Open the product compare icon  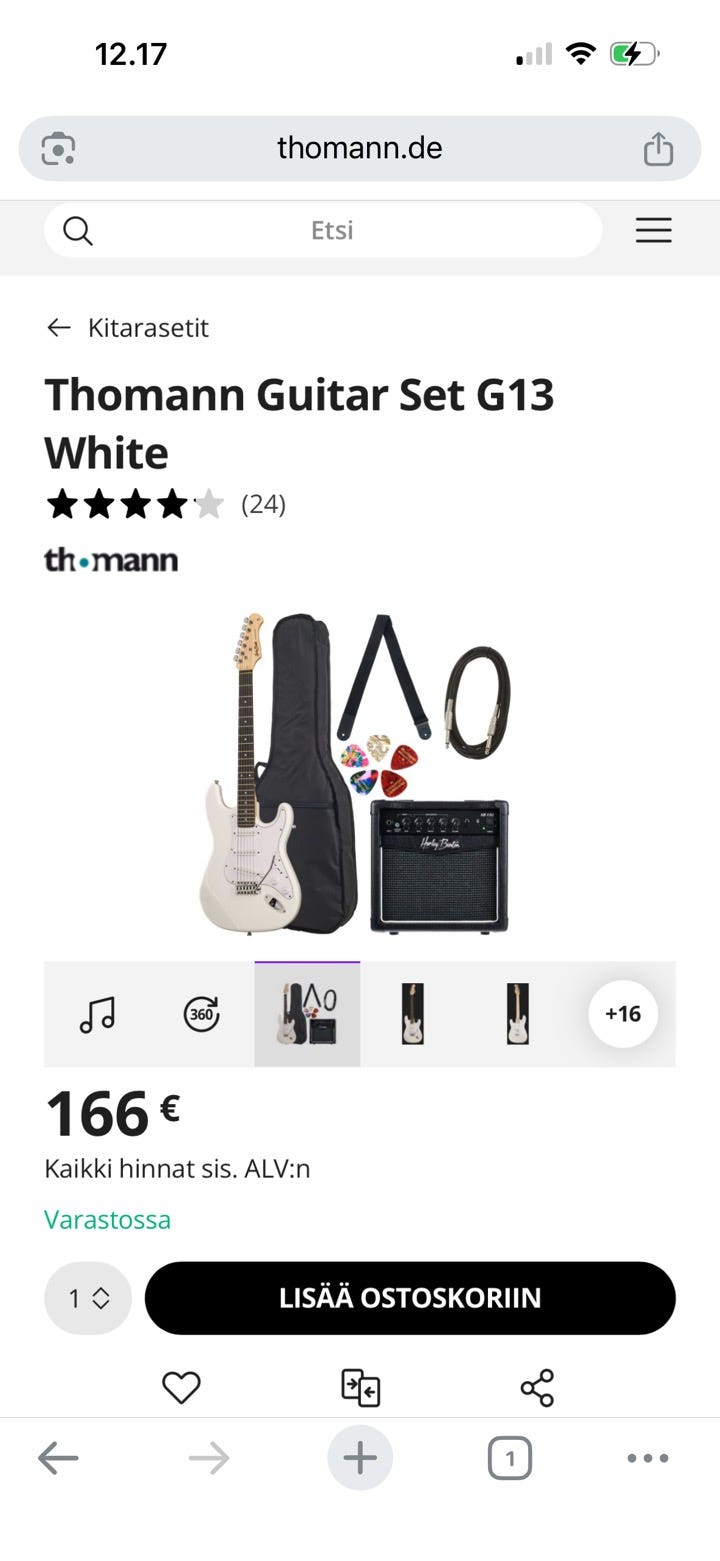click(x=360, y=1387)
